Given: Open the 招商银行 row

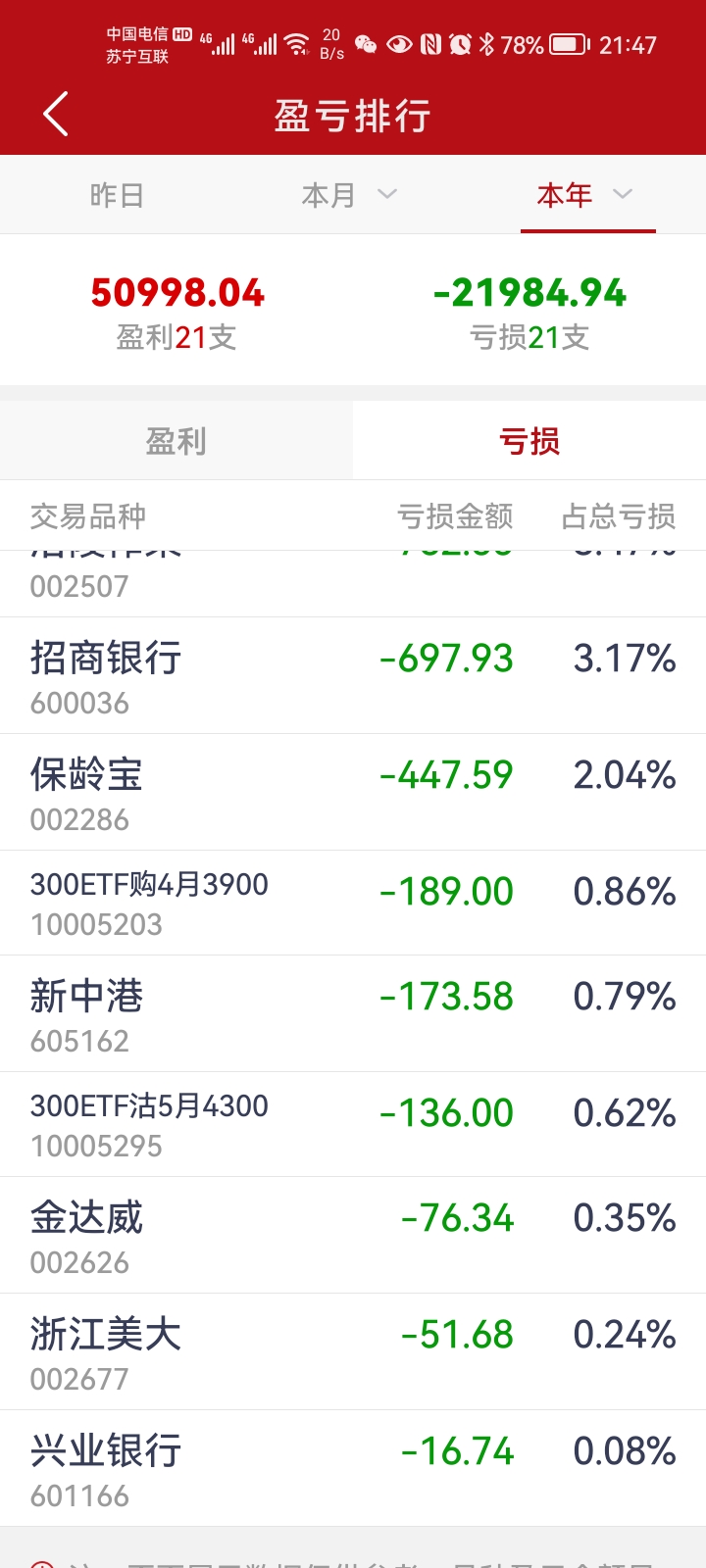Looking at the screenshot, I should pos(353,675).
